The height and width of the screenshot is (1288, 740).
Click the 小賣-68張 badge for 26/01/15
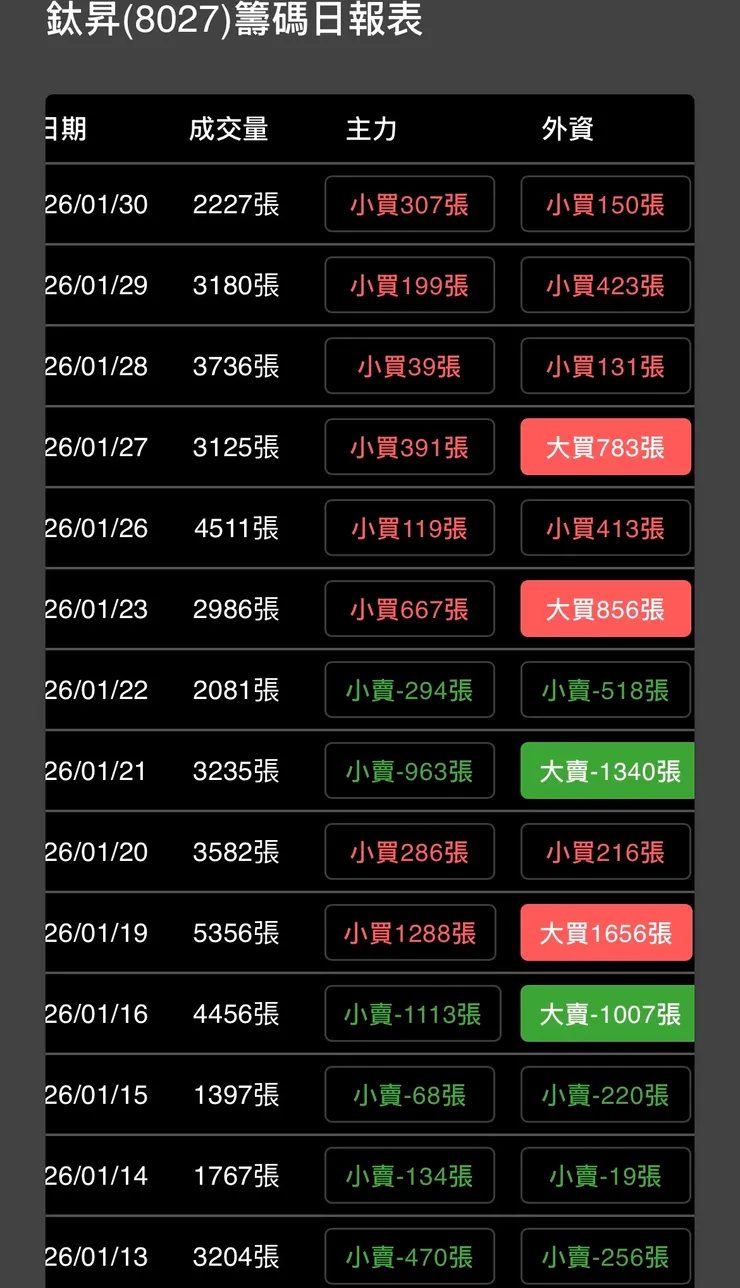[409, 1094]
